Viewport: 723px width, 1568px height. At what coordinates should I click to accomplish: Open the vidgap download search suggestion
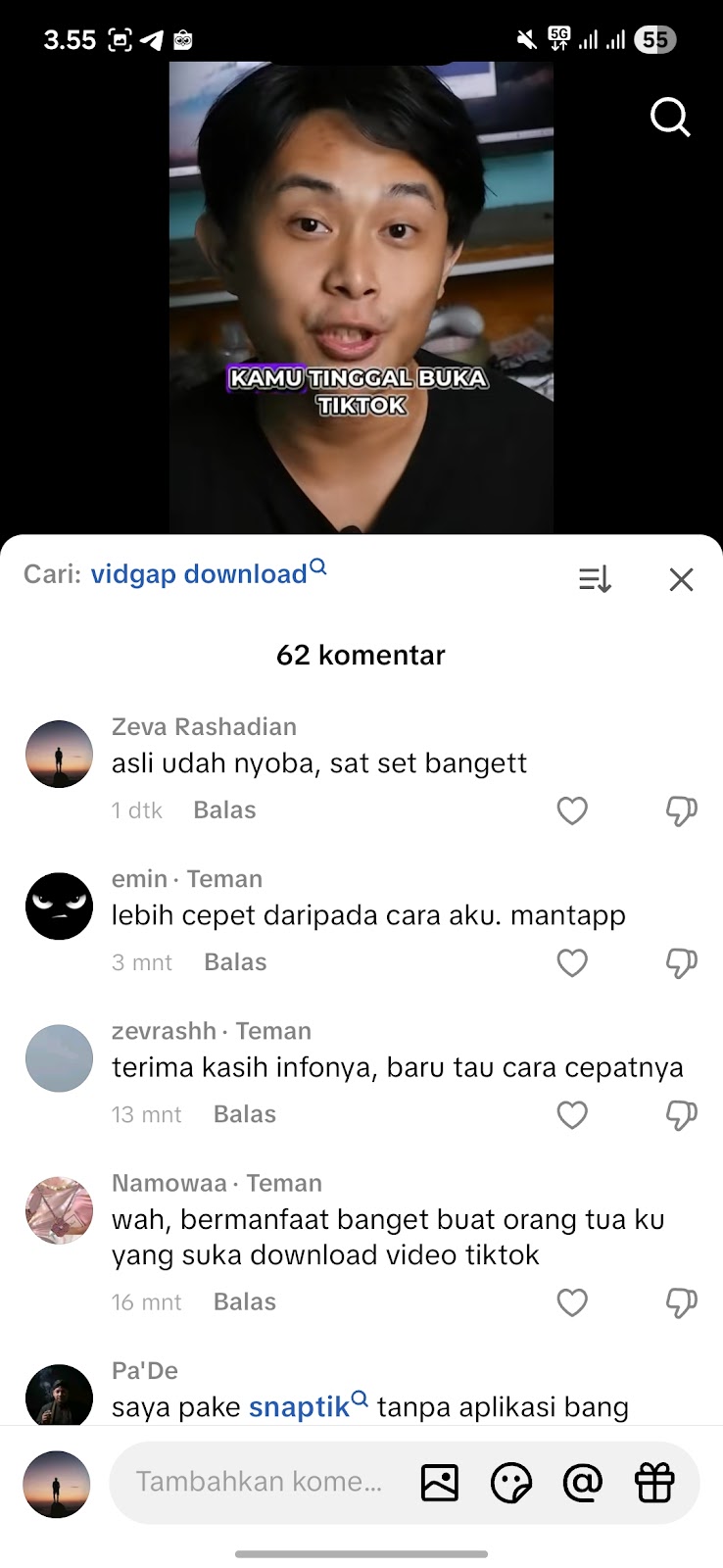pos(208,574)
